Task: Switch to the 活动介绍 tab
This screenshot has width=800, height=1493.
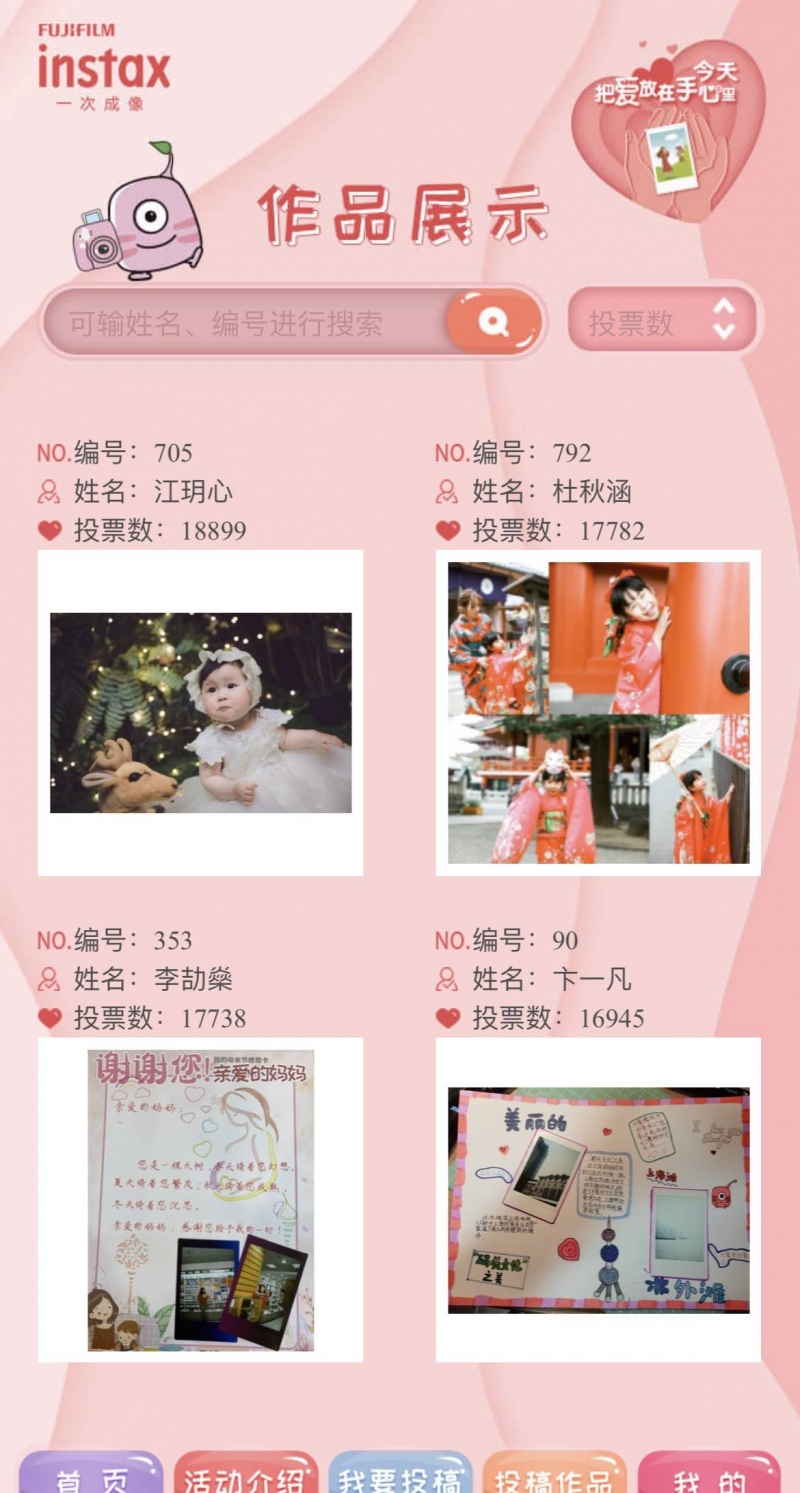Action: [x=246, y=1474]
